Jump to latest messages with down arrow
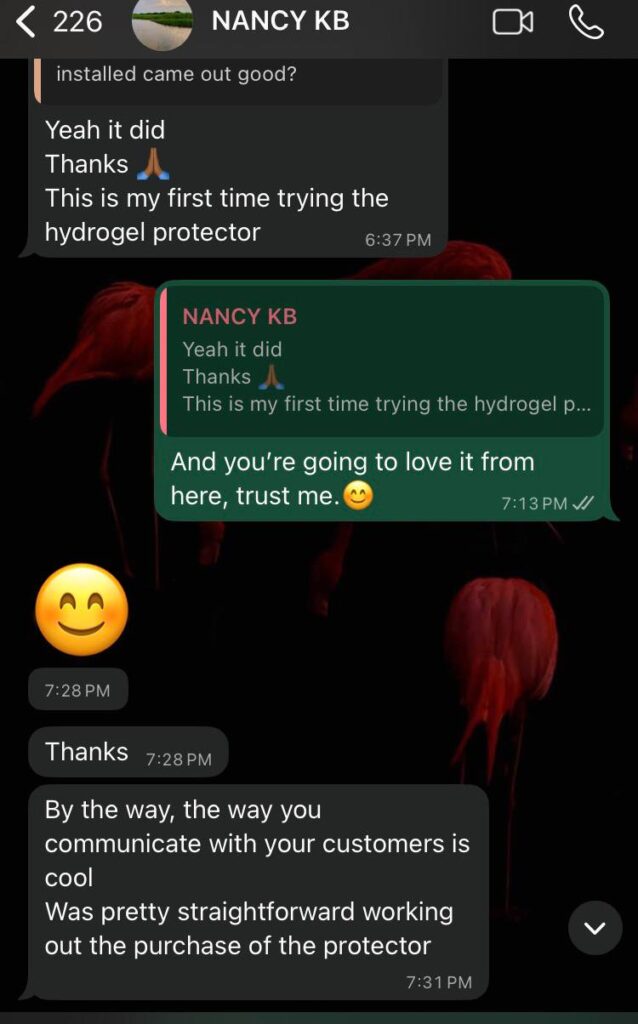 595,928
